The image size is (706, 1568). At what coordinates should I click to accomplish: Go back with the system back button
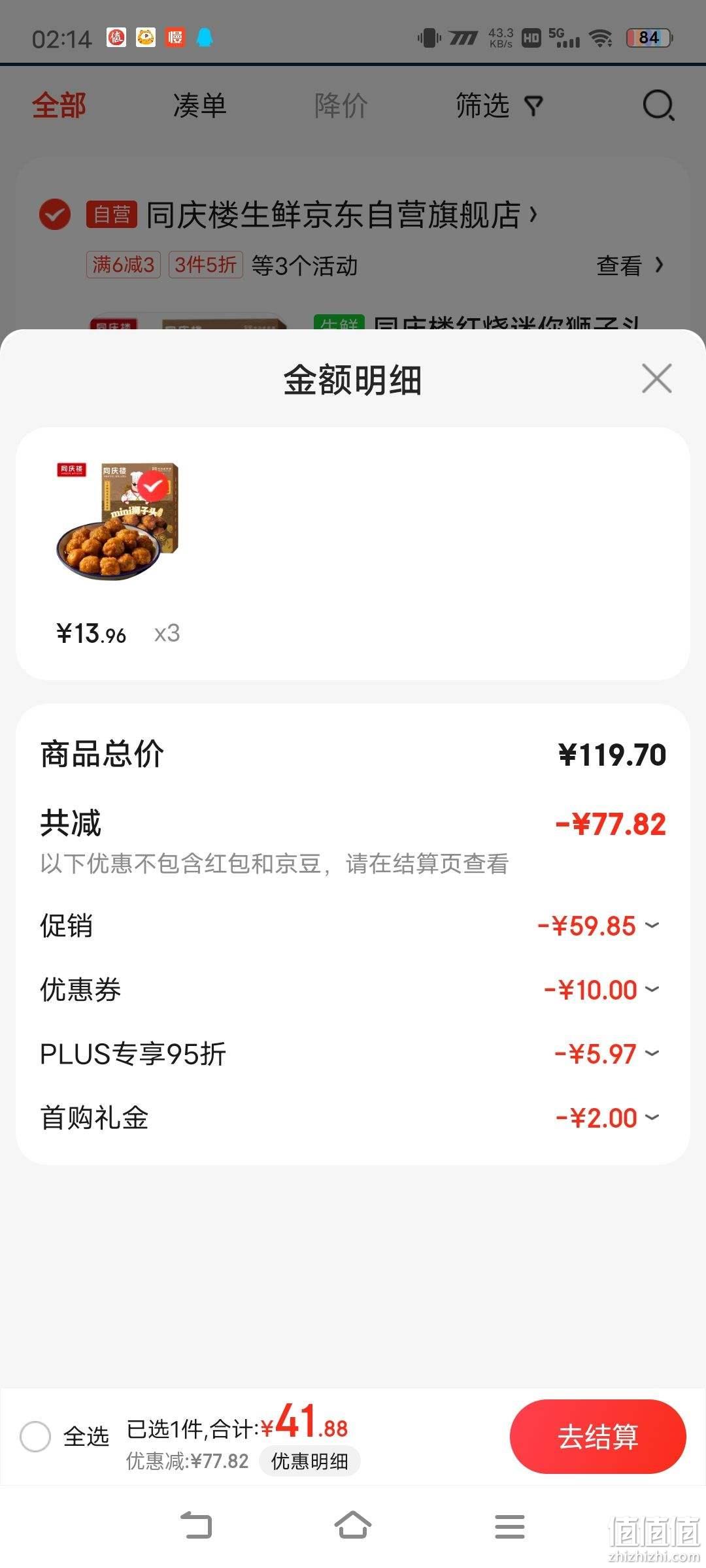196,1526
